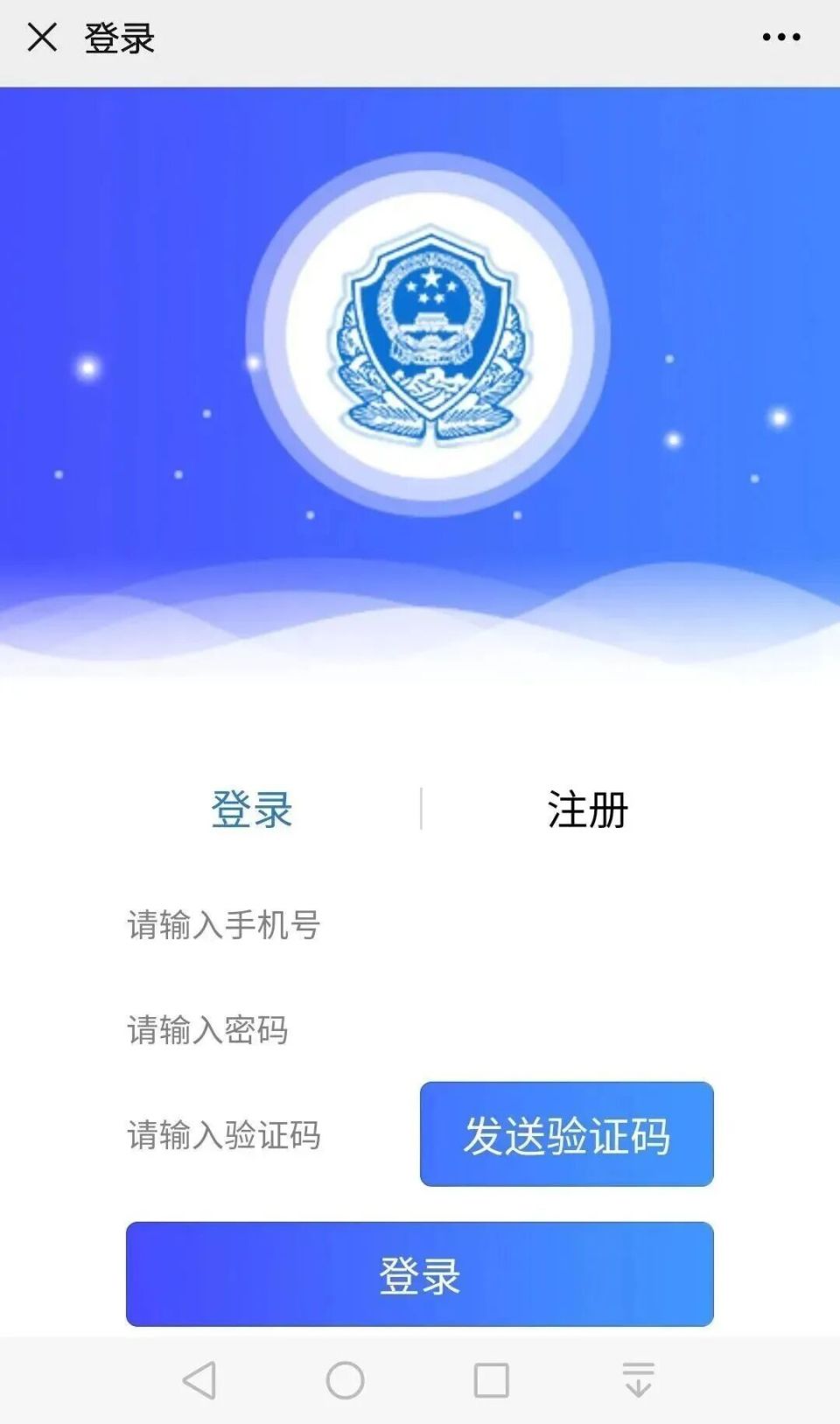Close the login page with the X

pos(41,37)
